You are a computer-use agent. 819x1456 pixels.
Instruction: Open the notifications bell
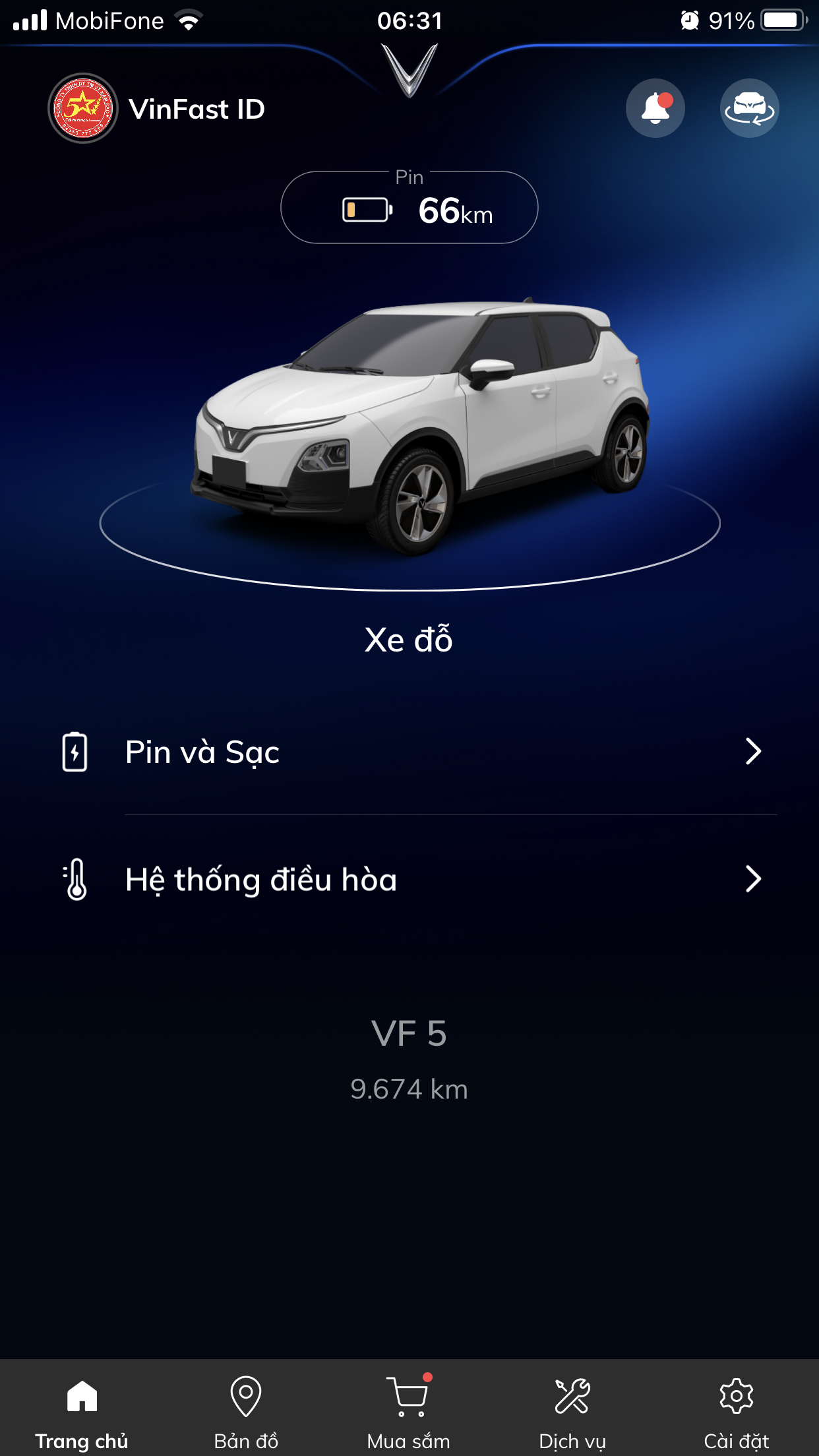[x=655, y=108]
